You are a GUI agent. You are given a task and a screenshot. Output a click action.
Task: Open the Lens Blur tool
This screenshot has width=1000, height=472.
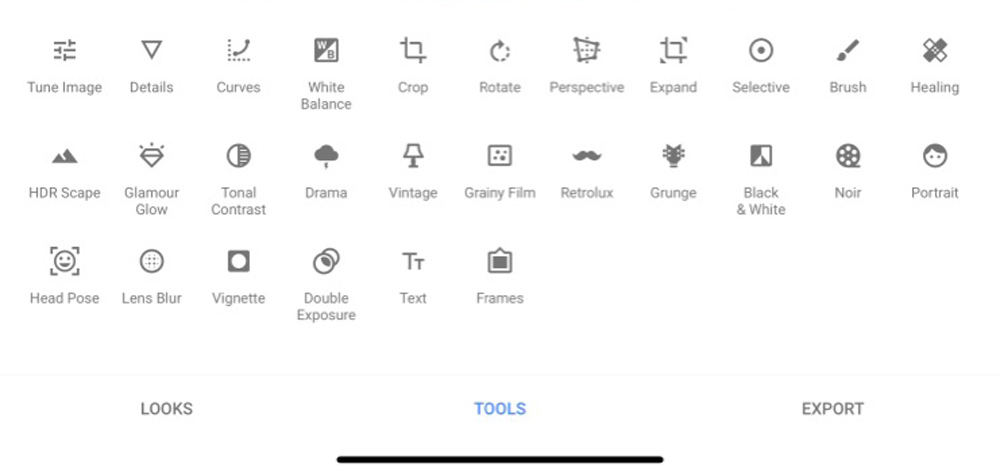151,263
